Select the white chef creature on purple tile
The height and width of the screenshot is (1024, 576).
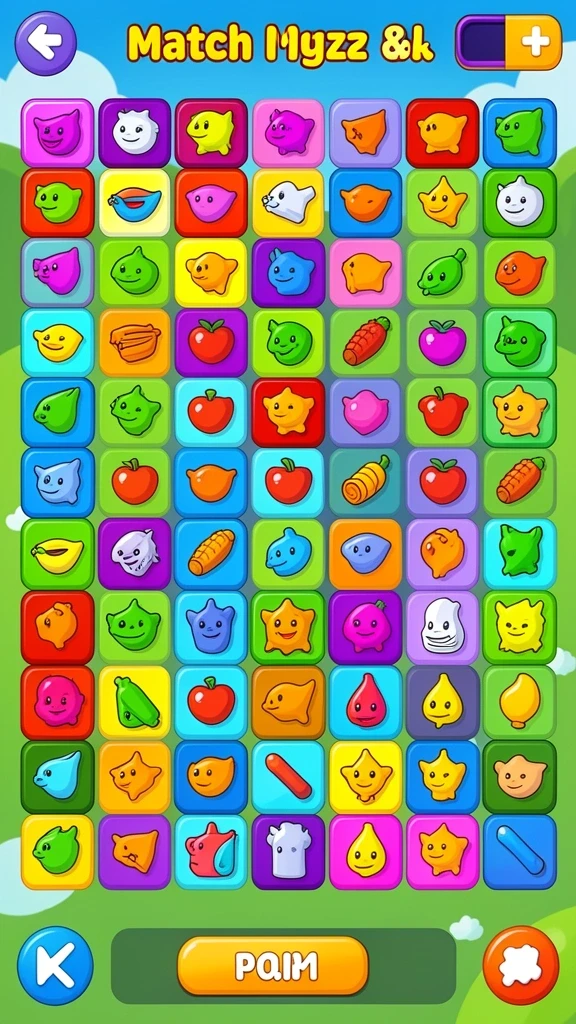(288, 851)
